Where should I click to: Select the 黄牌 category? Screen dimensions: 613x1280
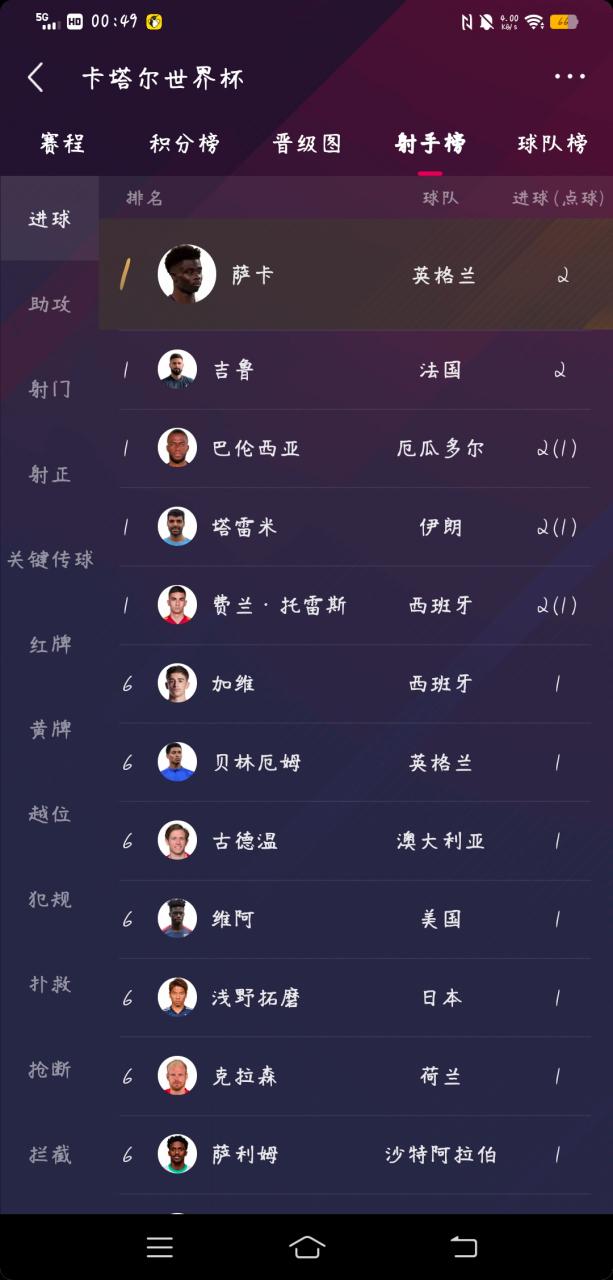point(50,729)
